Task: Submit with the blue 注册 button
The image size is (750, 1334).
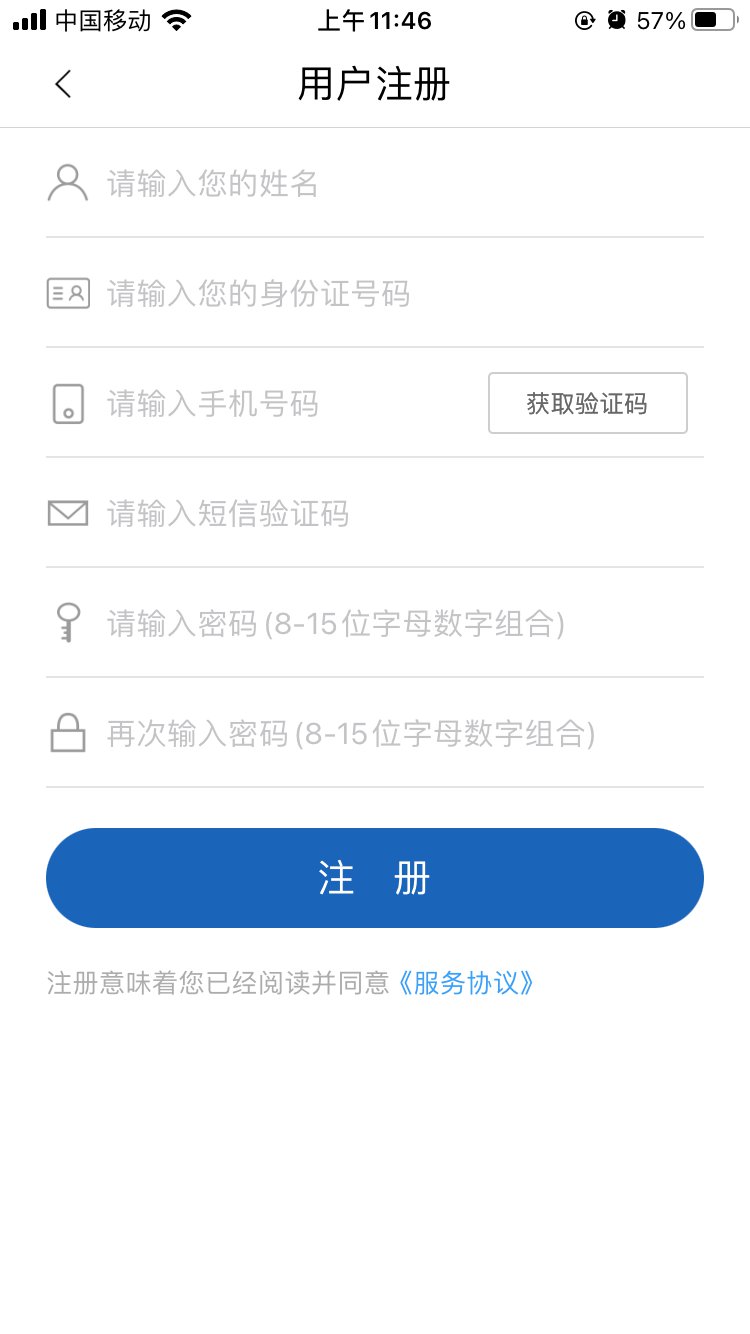Action: tap(375, 878)
